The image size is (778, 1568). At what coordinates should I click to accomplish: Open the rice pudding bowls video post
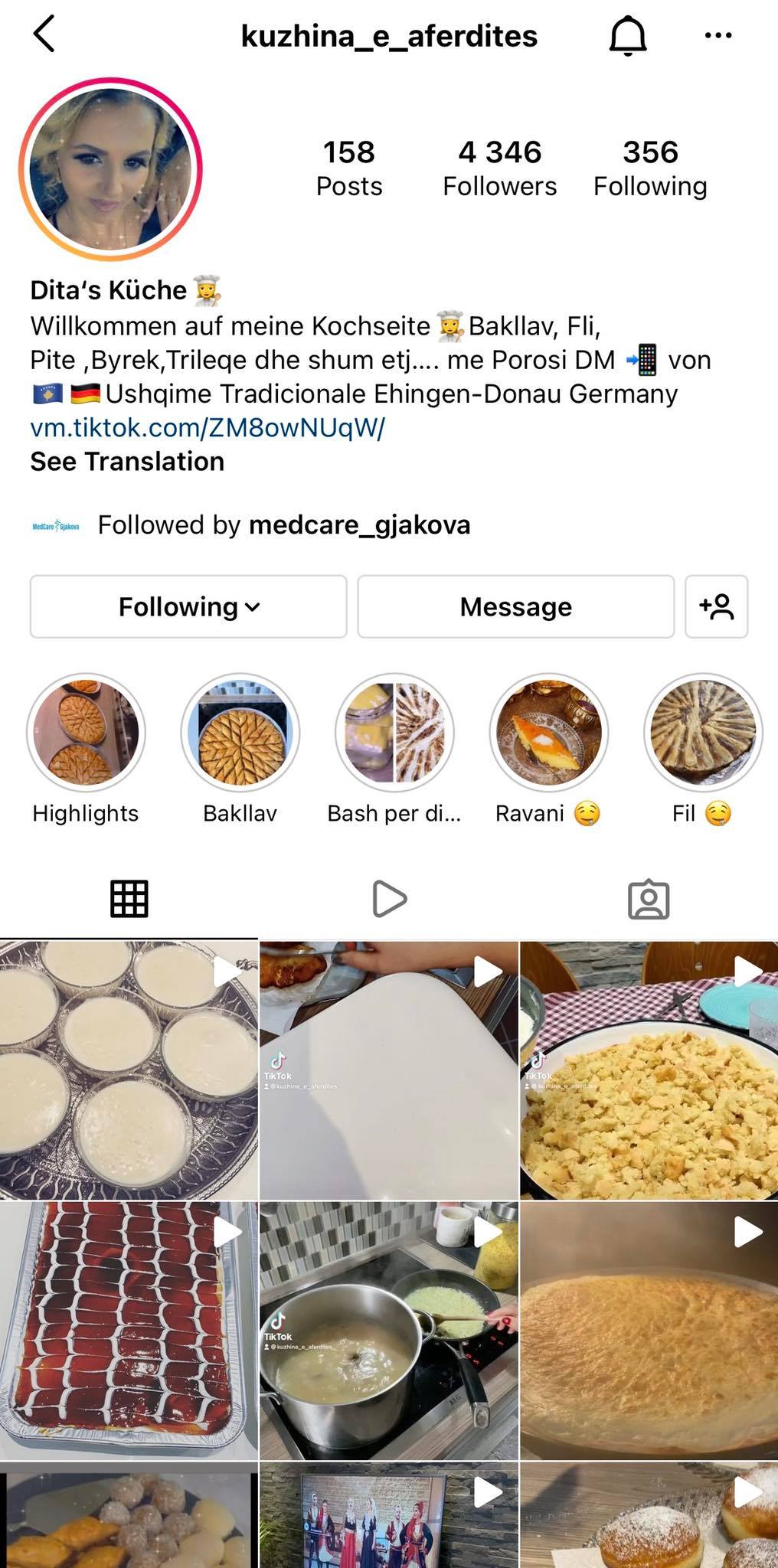129,1070
